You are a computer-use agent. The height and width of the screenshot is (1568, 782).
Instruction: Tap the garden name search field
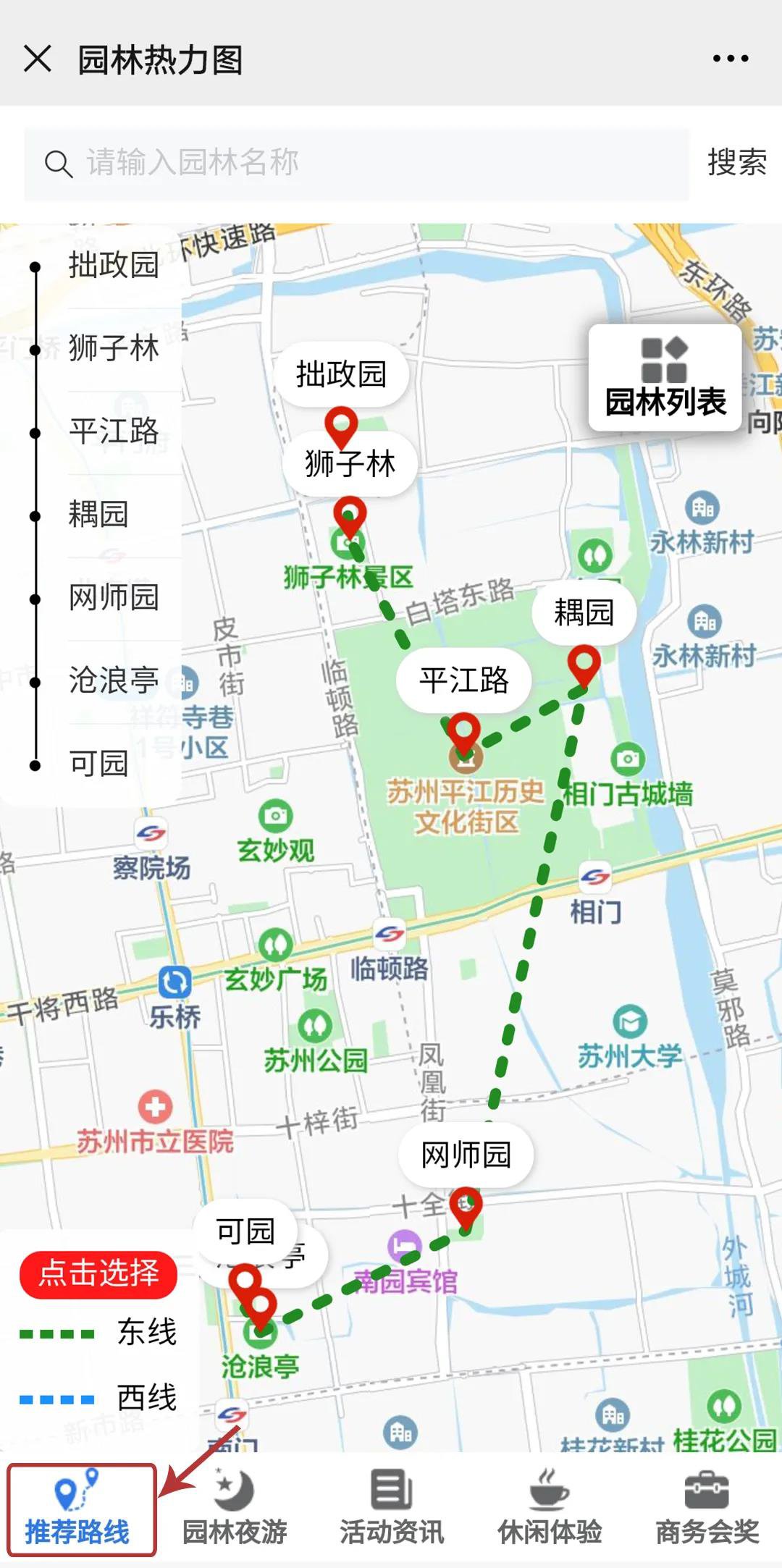355,164
